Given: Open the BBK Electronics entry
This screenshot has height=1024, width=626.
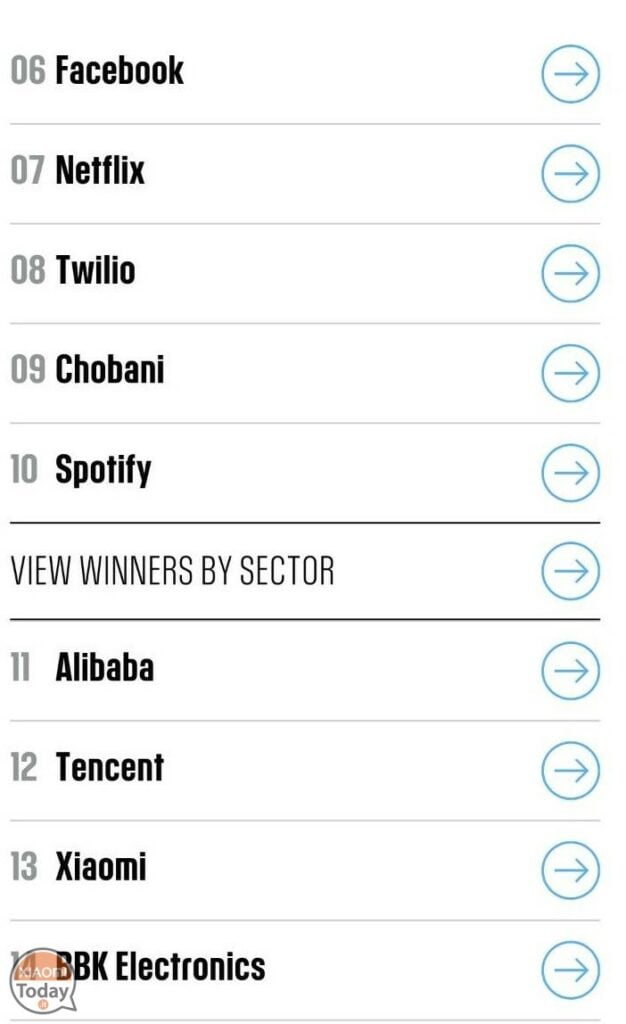Looking at the screenshot, I should tap(305, 970).
